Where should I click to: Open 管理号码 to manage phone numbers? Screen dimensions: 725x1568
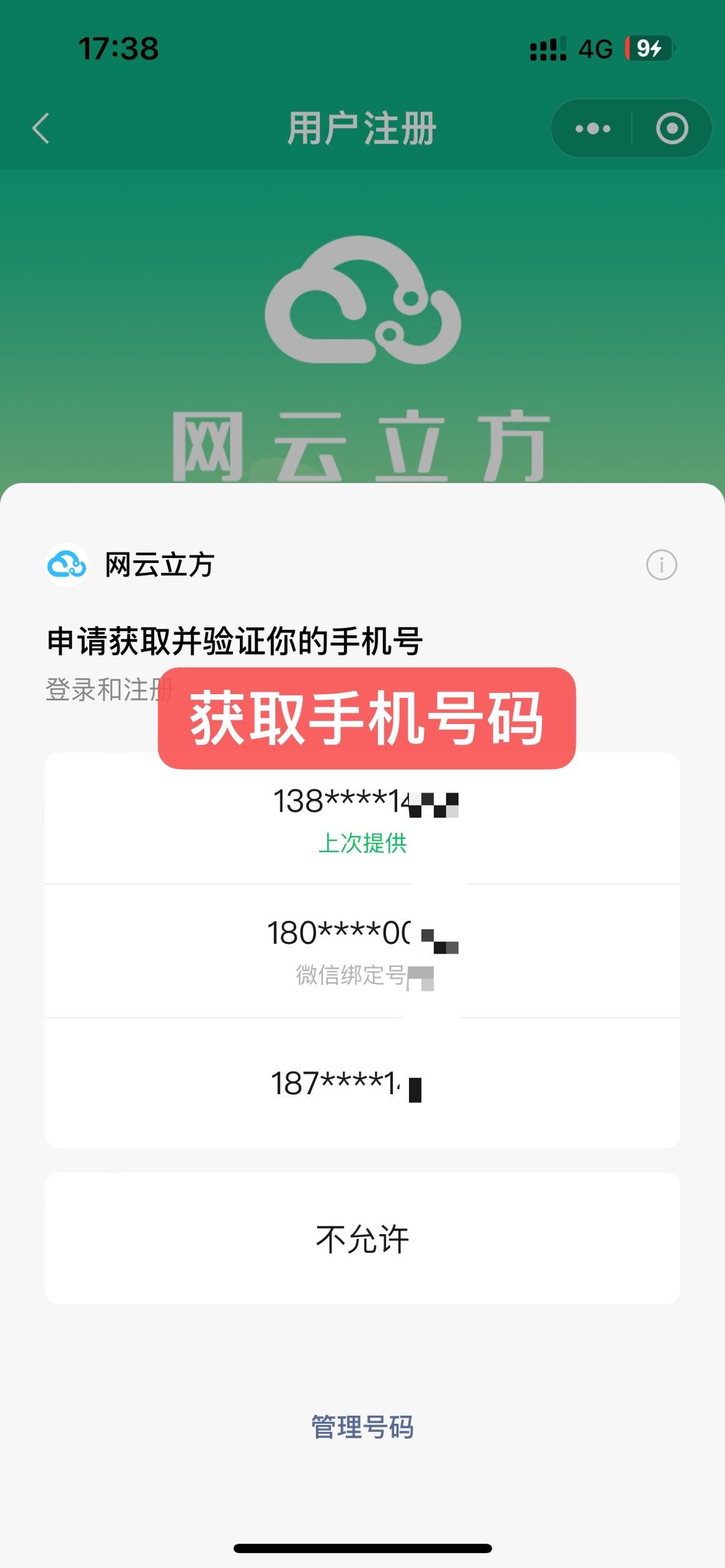coord(362,1428)
